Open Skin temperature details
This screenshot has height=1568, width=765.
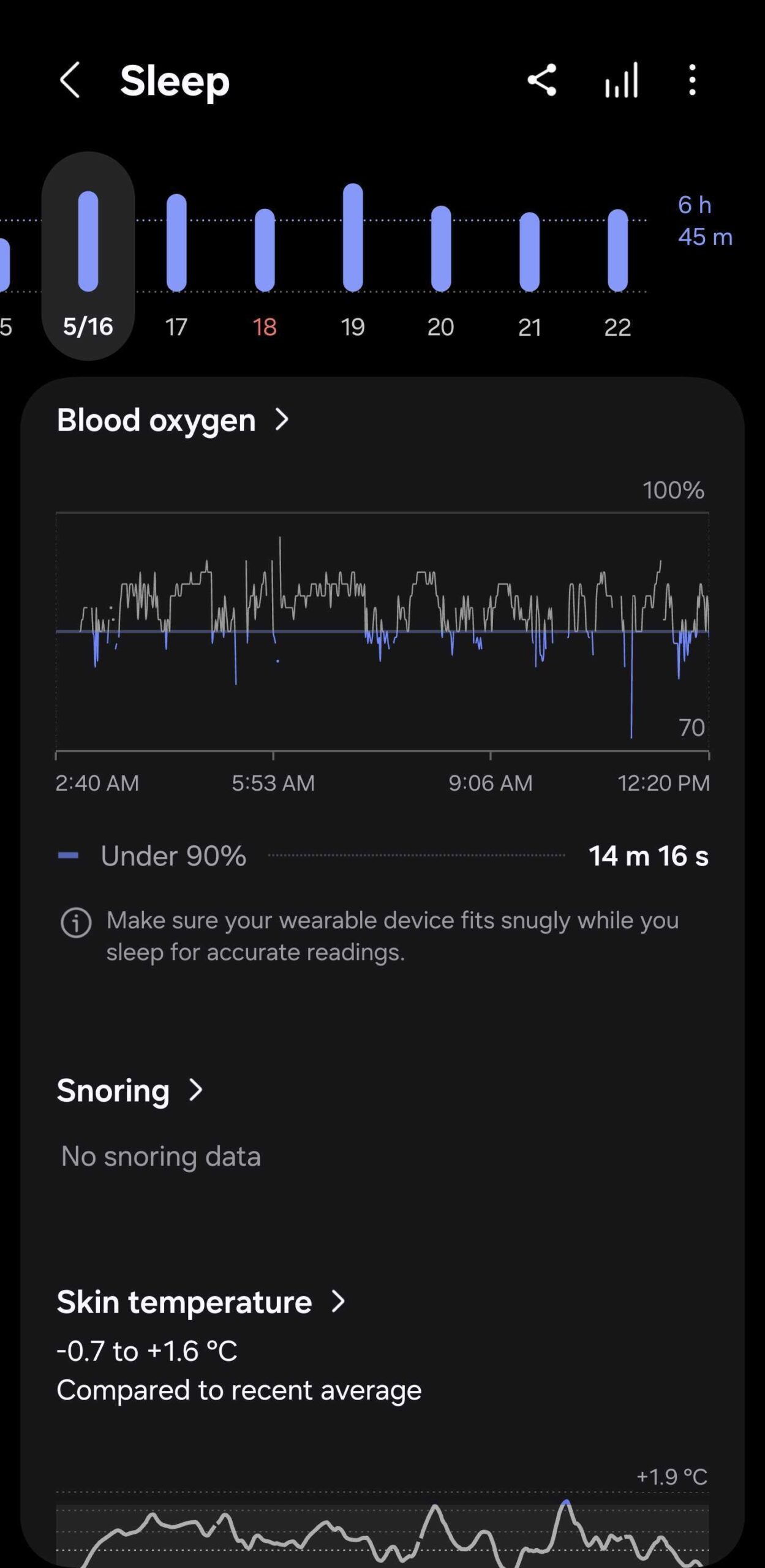337,1301
